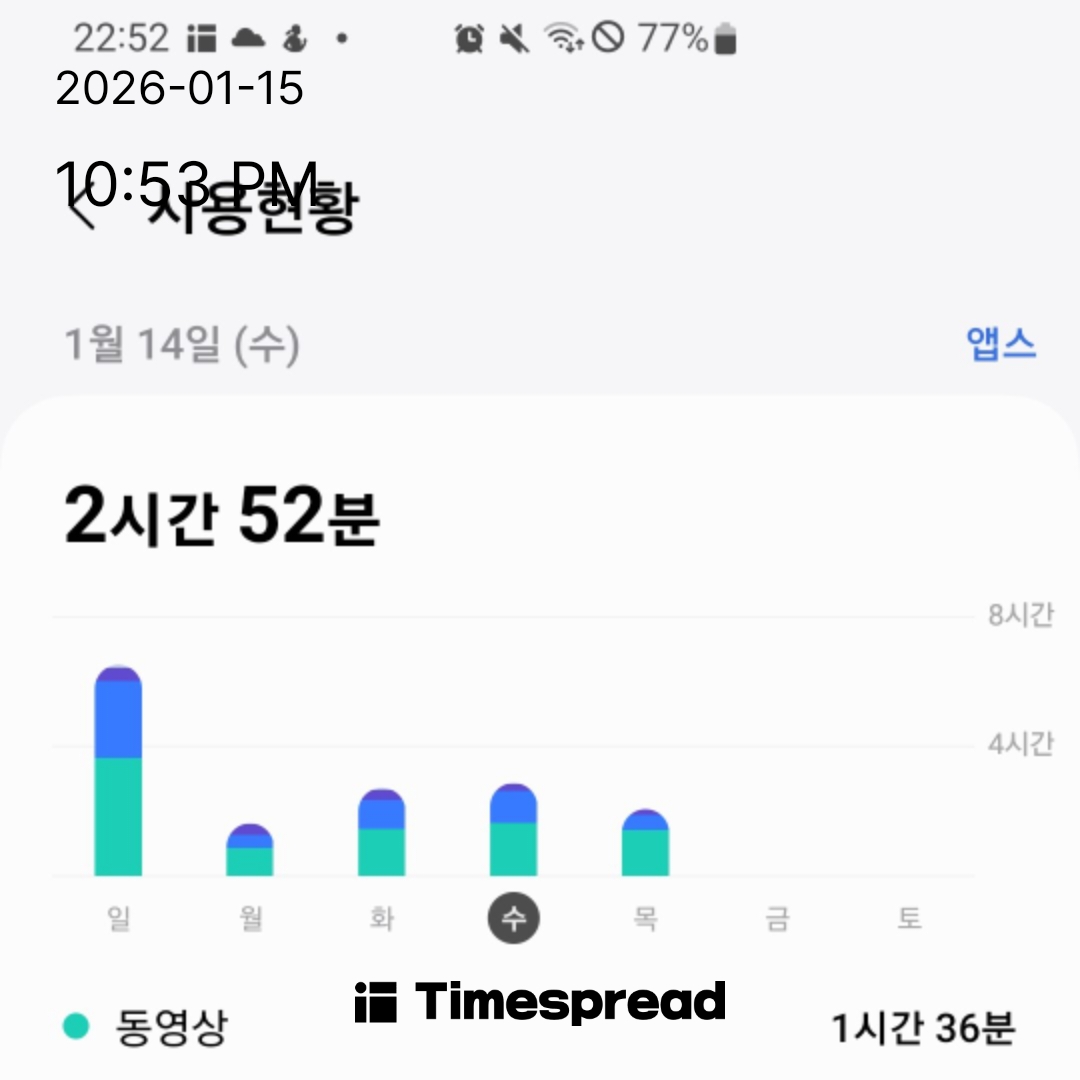Switch to the 앱스 view
1080x1080 pixels.
point(1001,344)
